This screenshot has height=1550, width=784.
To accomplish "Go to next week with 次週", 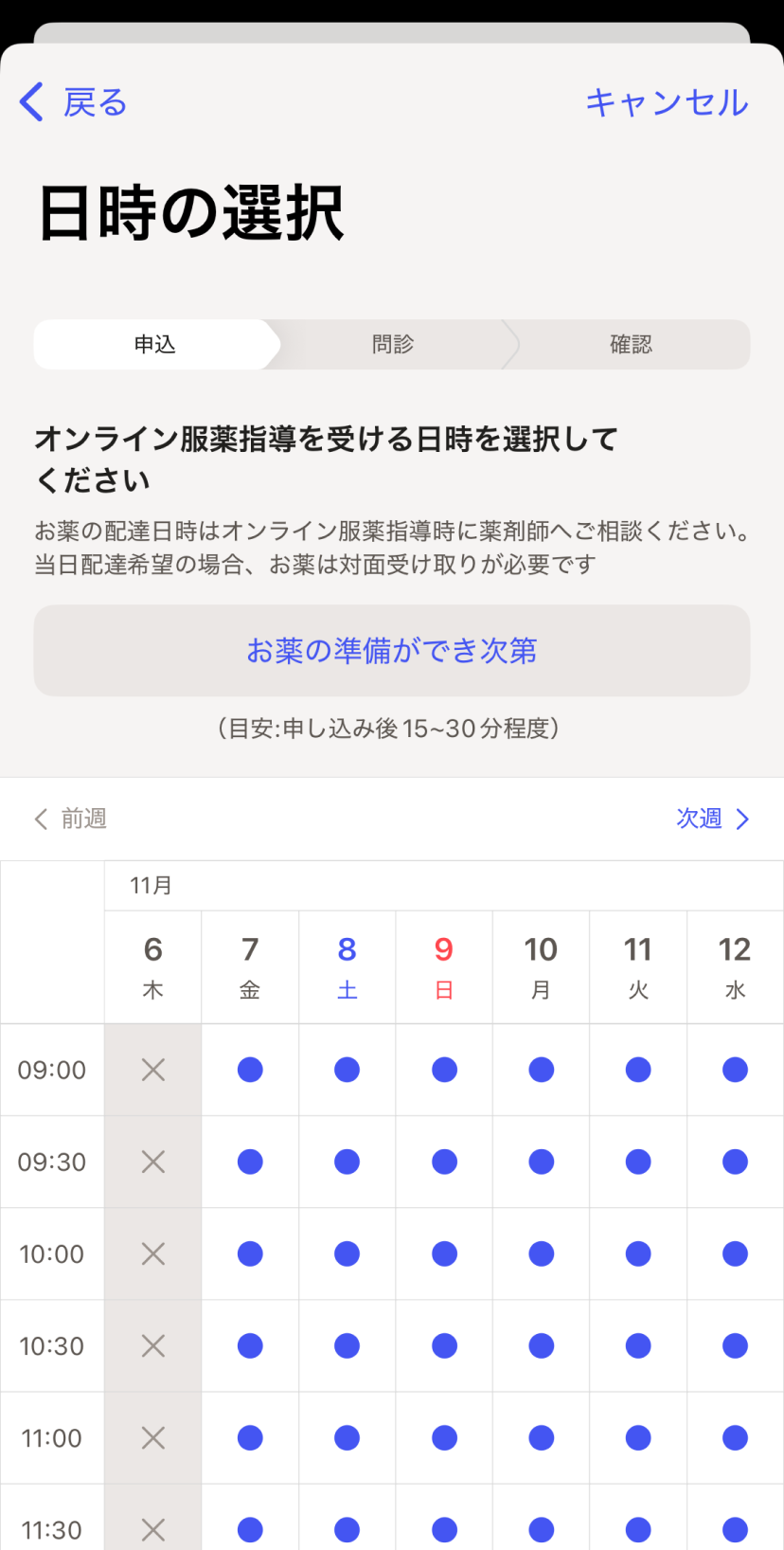I will coord(712,819).
